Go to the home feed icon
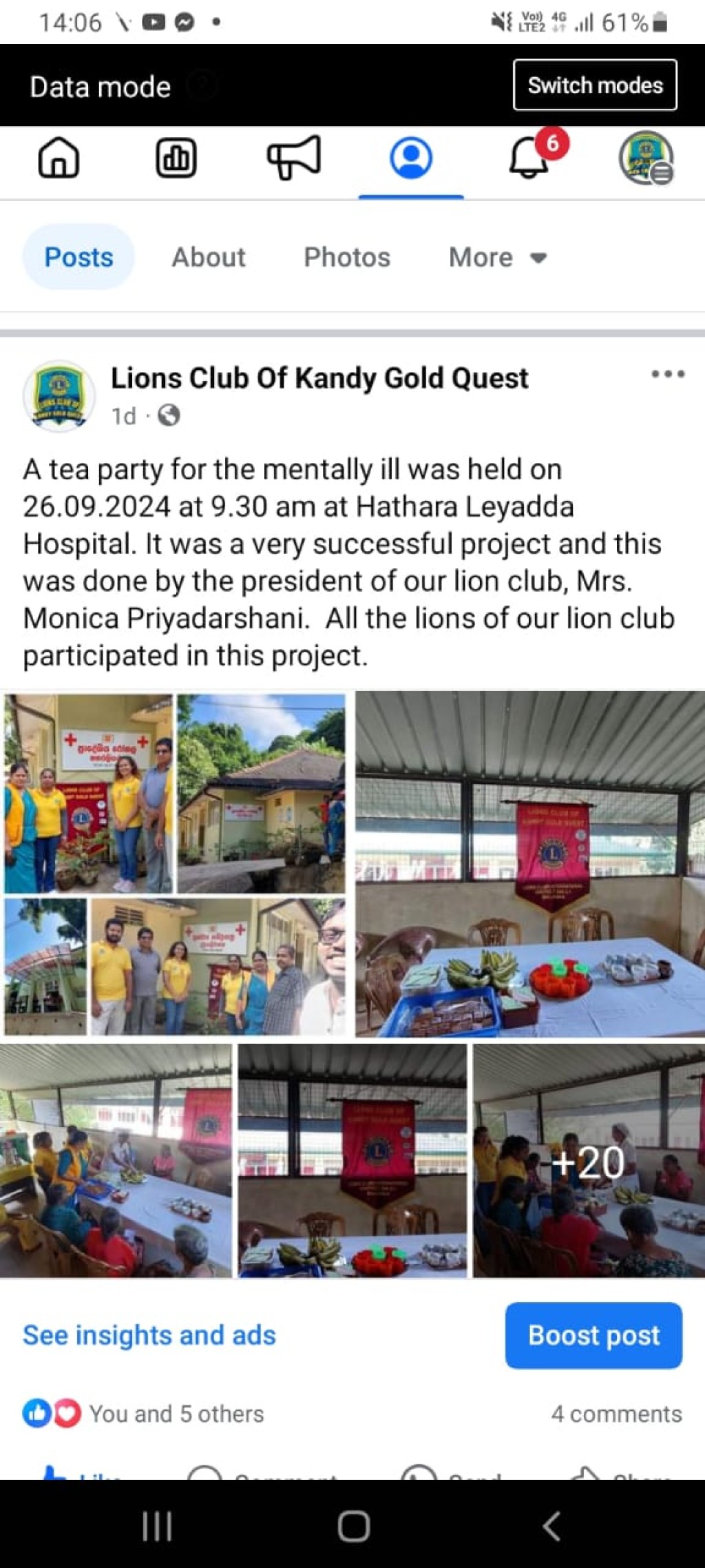 pos(59,158)
